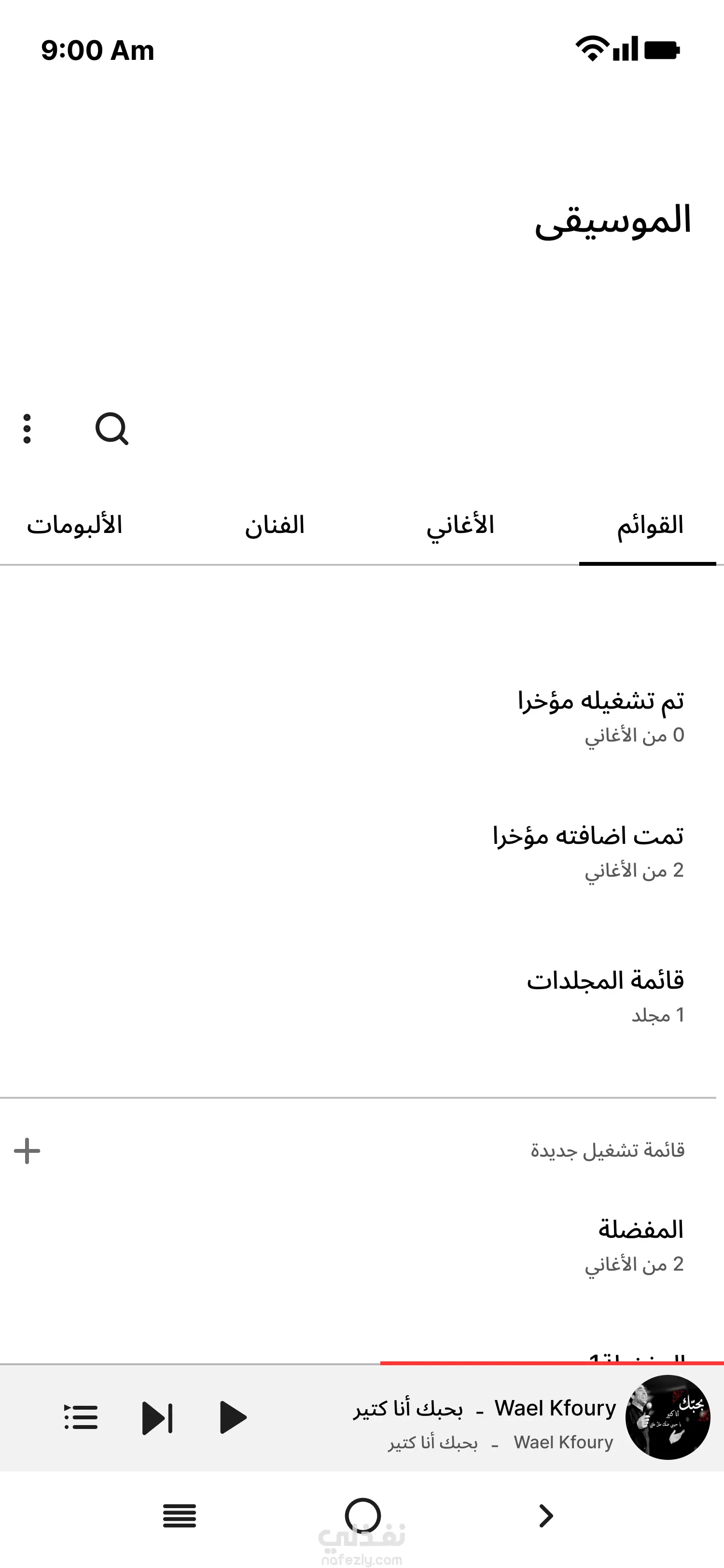Select the القوائم tab
This screenshot has width=724, height=1568.
click(649, 525)
